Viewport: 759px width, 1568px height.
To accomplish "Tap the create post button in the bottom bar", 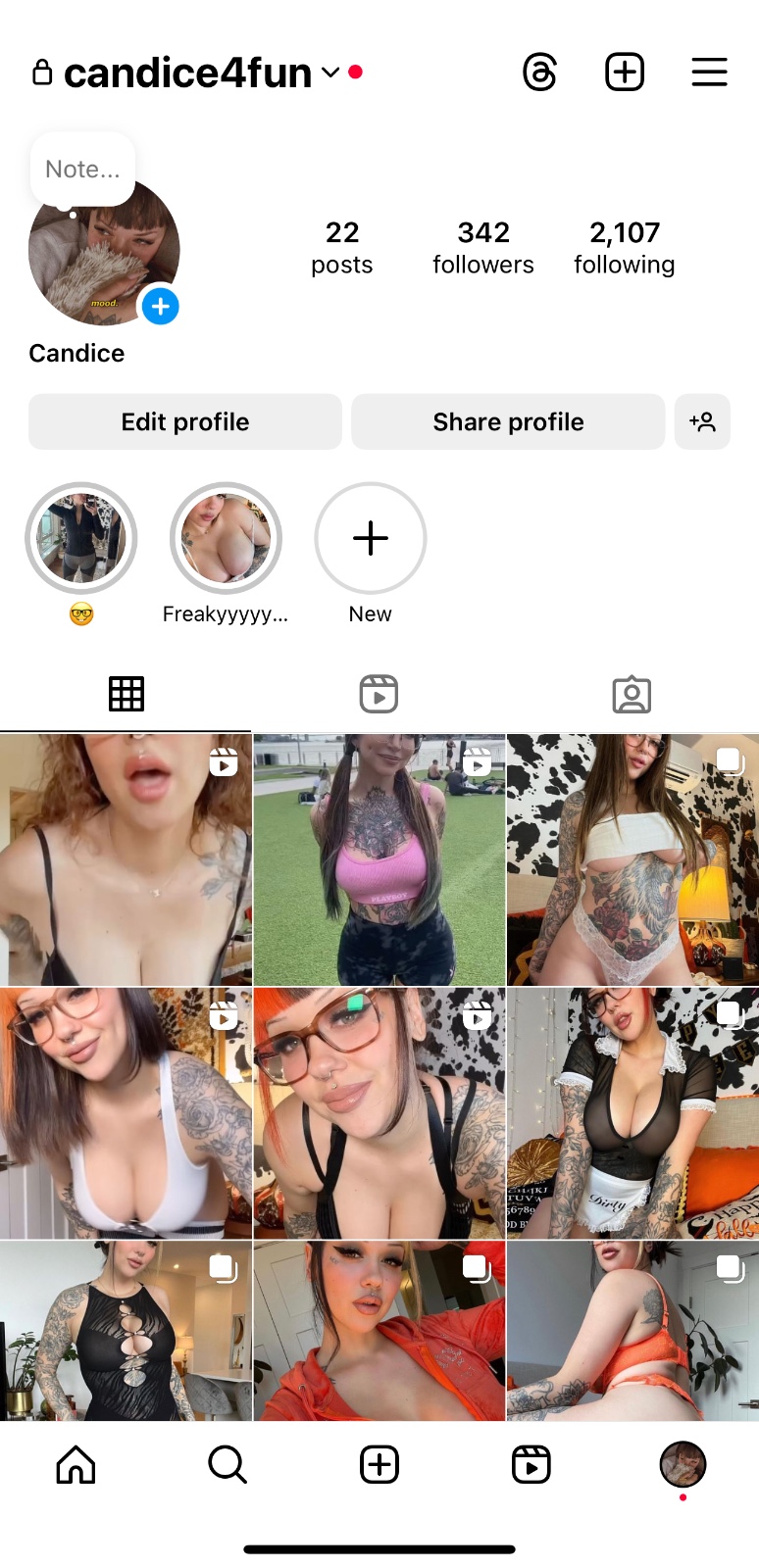I will pos(379,1465).
